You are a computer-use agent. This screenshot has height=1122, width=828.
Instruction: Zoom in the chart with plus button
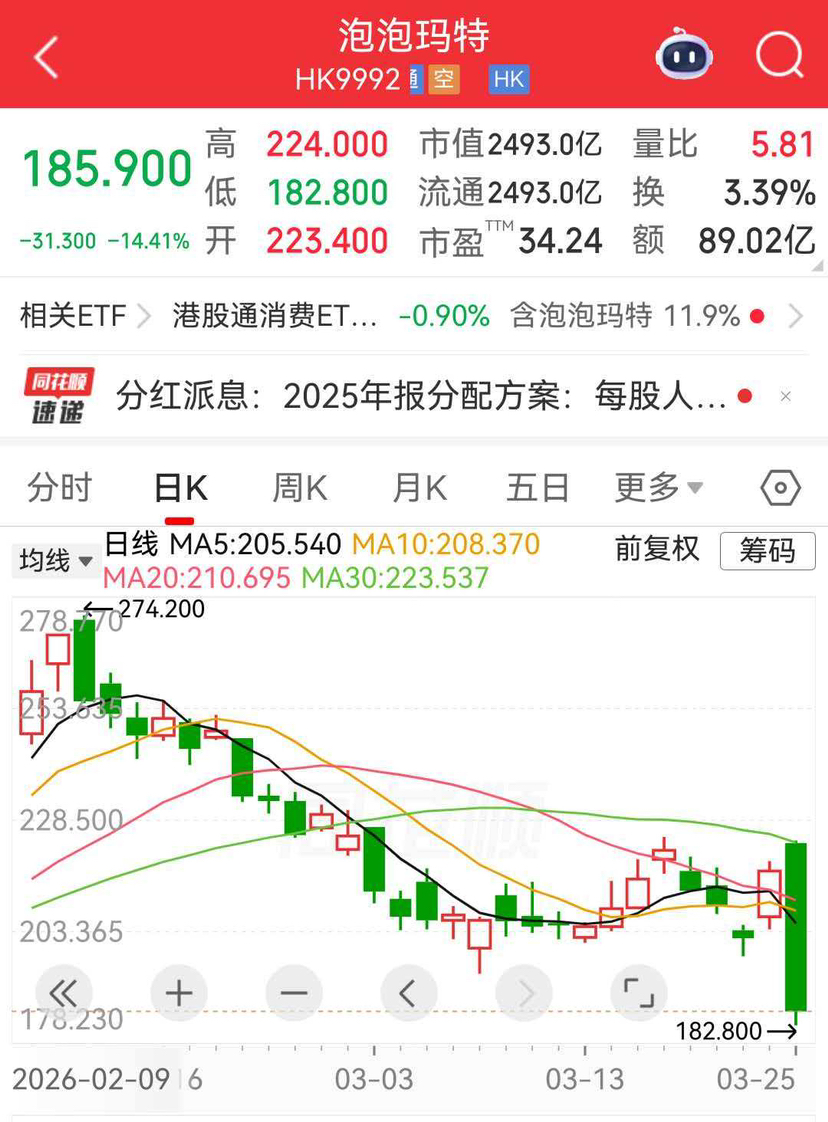pyautogui.click(x=179, y=993)
